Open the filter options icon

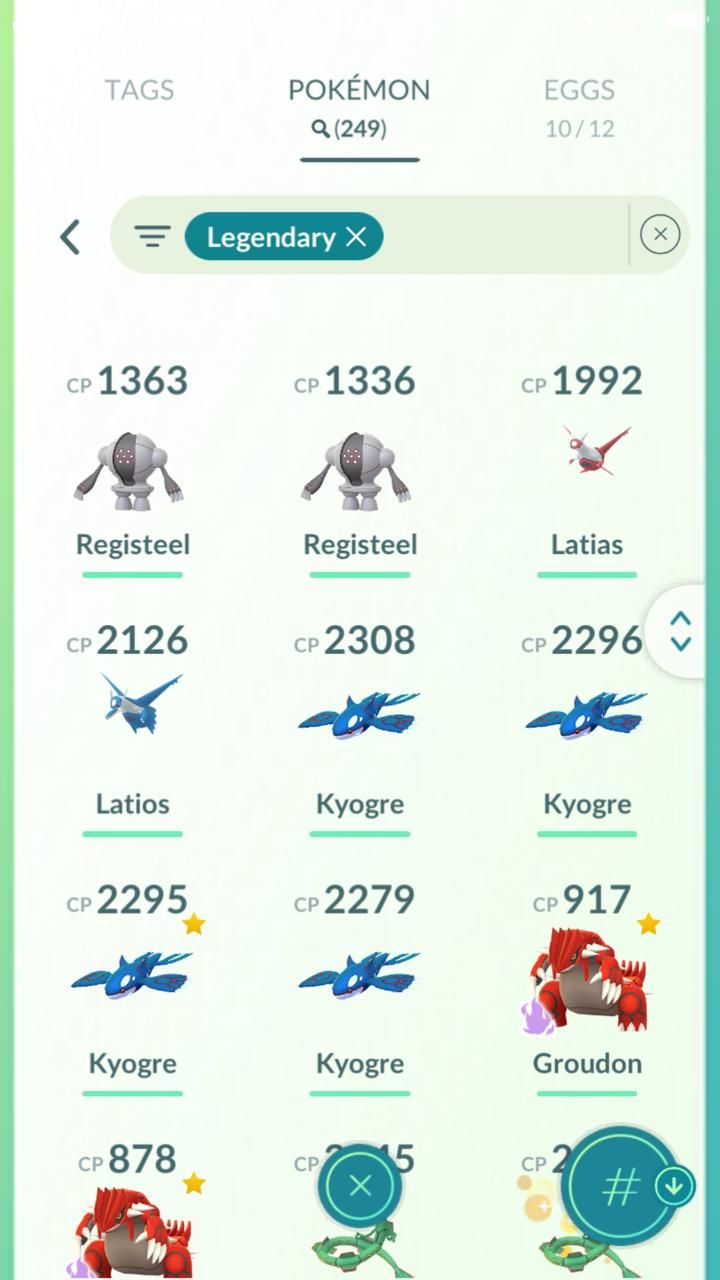pyautogui.click(x=152, y=237)
